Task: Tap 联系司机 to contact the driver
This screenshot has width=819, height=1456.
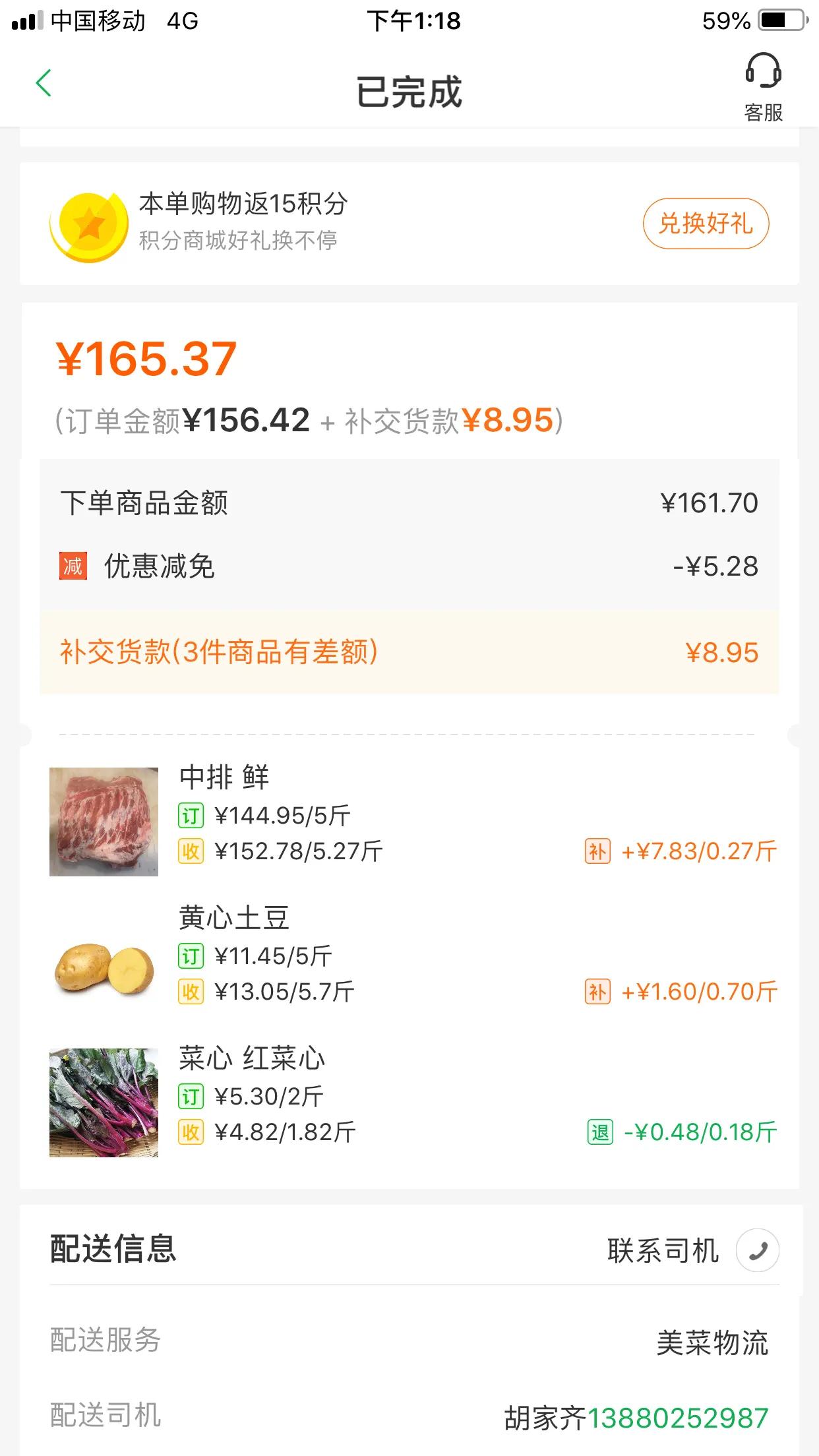Action: tap(663, 1248)
